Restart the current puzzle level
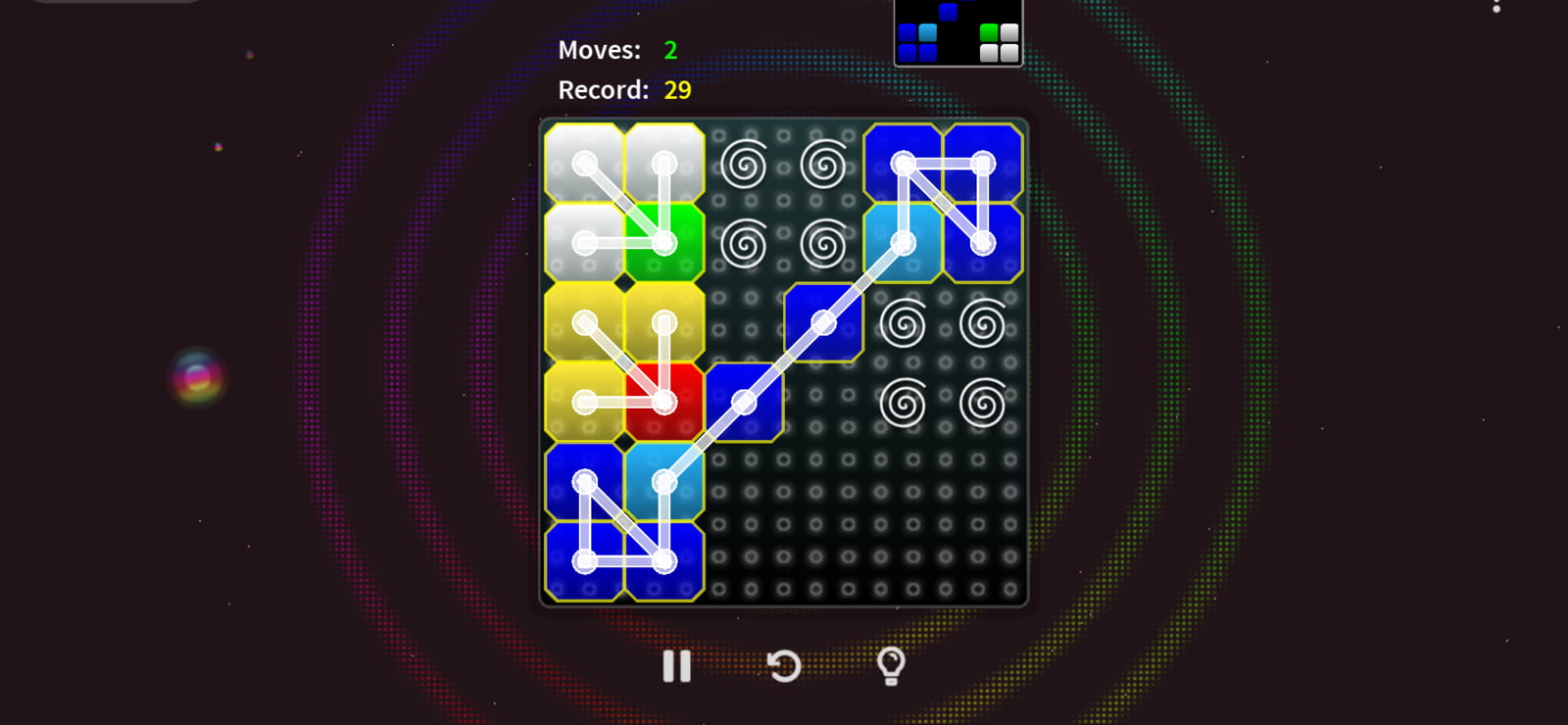 tap(784, 666)
